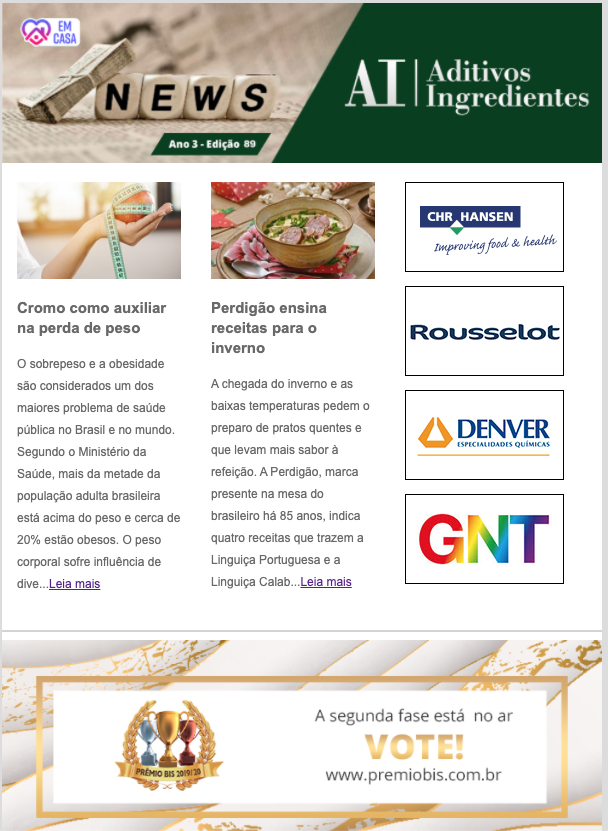The image size is (608, 831).
Task: Open the Rousselot sponsor banner
Action: [x=484, y=331]
